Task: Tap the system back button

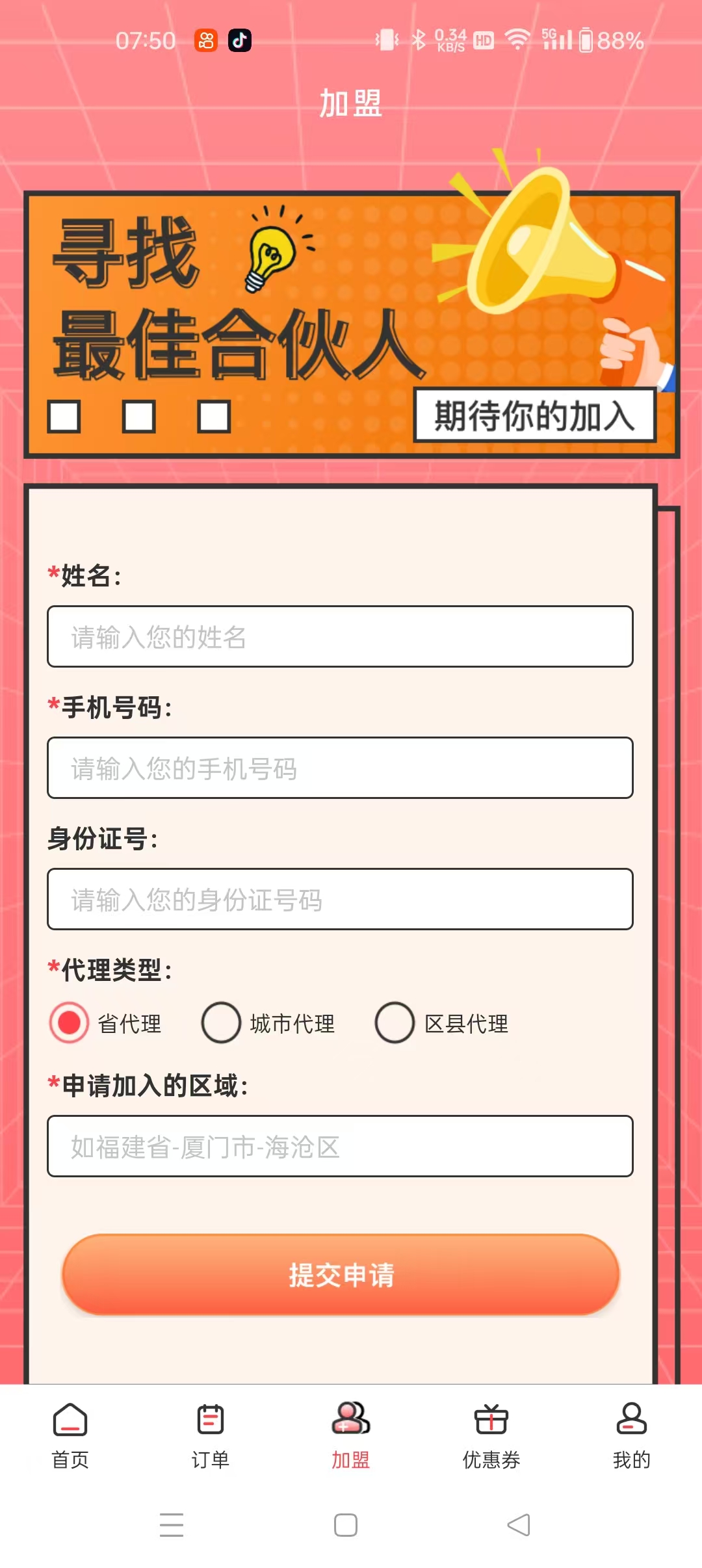Action: tap(519, 1524)
